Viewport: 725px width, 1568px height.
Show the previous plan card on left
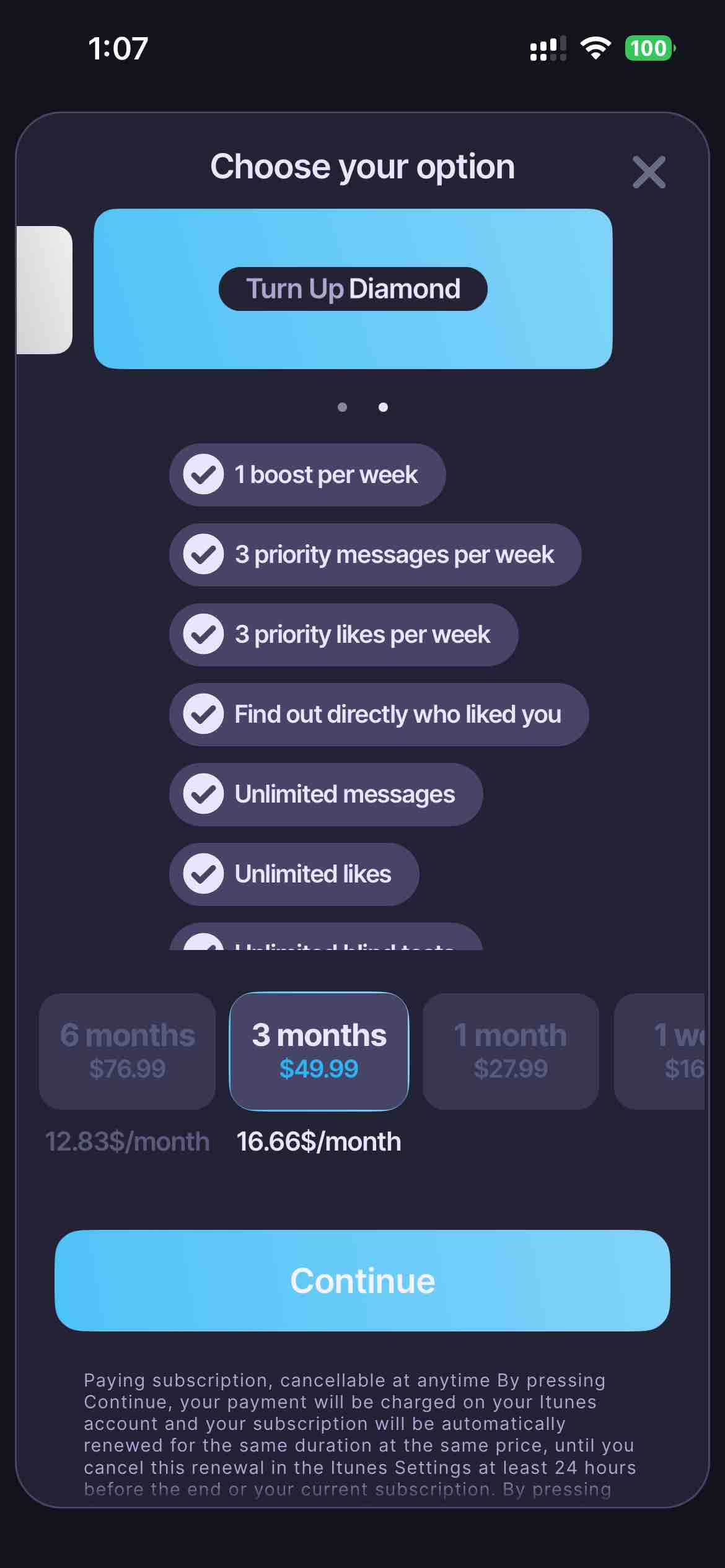[x=43, y=290]
